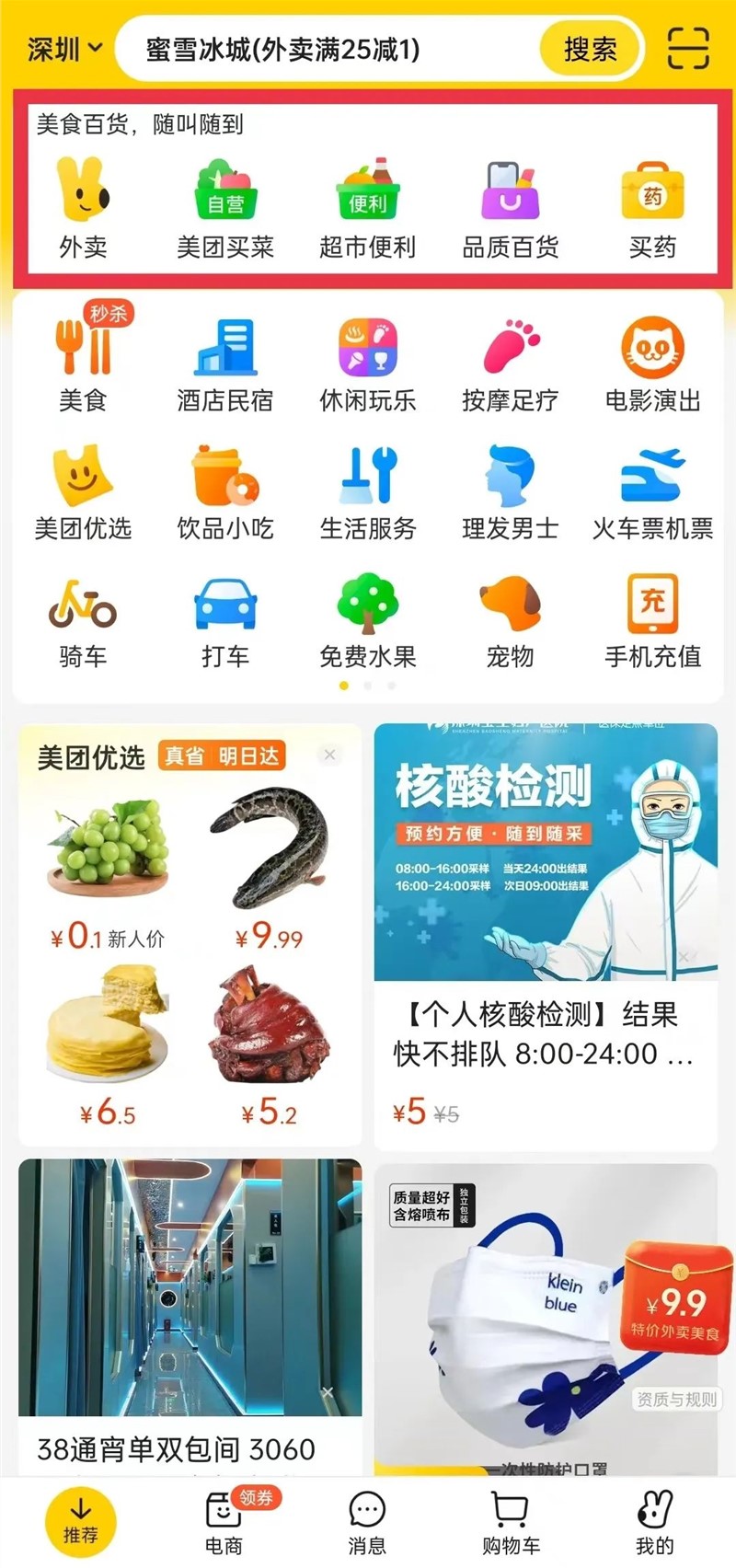
Task: Tap the 买药 medicine icon
Action: tap(653, 198)
